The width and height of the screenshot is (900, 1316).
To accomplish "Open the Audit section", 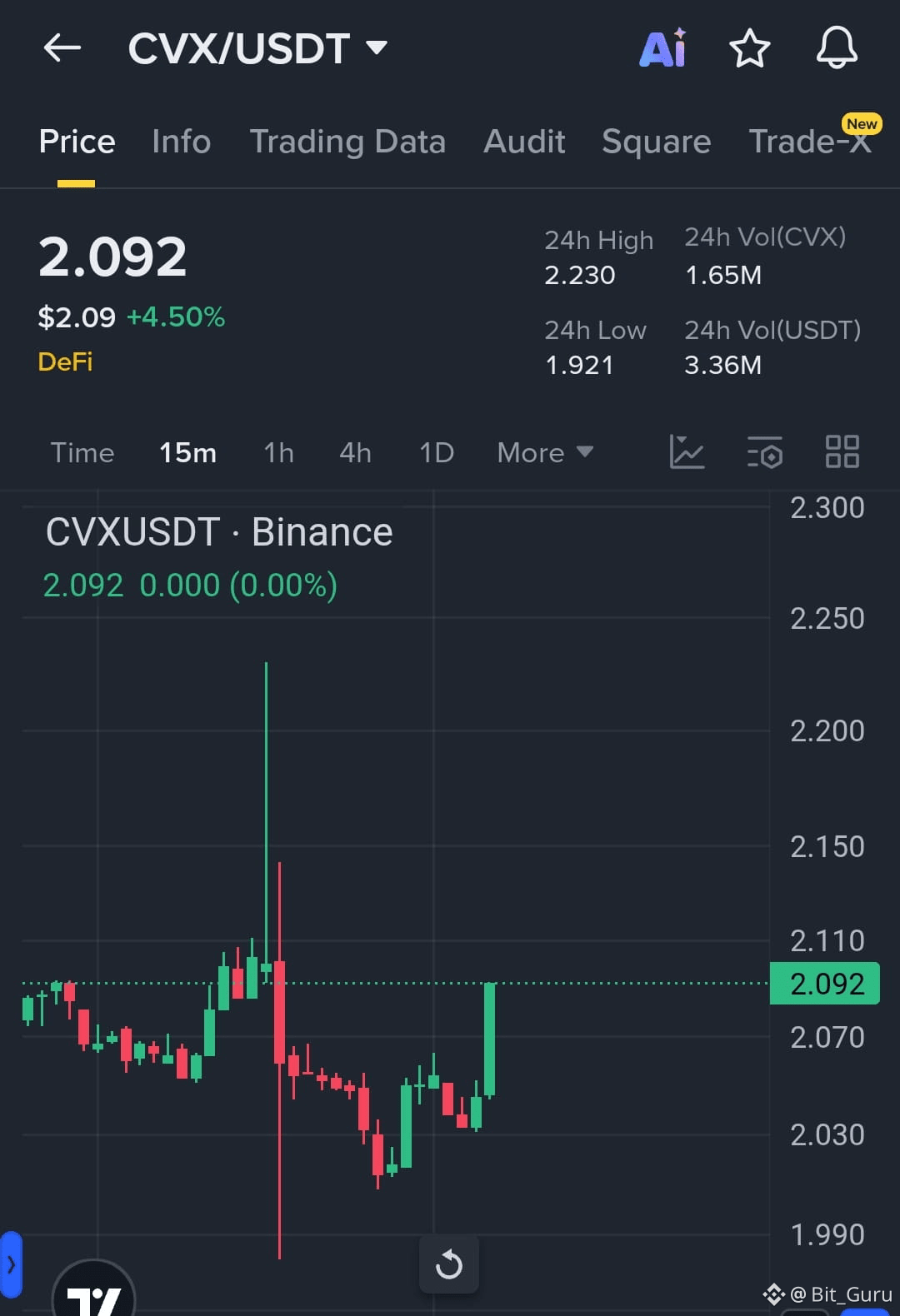I will [x=524, y=142].
